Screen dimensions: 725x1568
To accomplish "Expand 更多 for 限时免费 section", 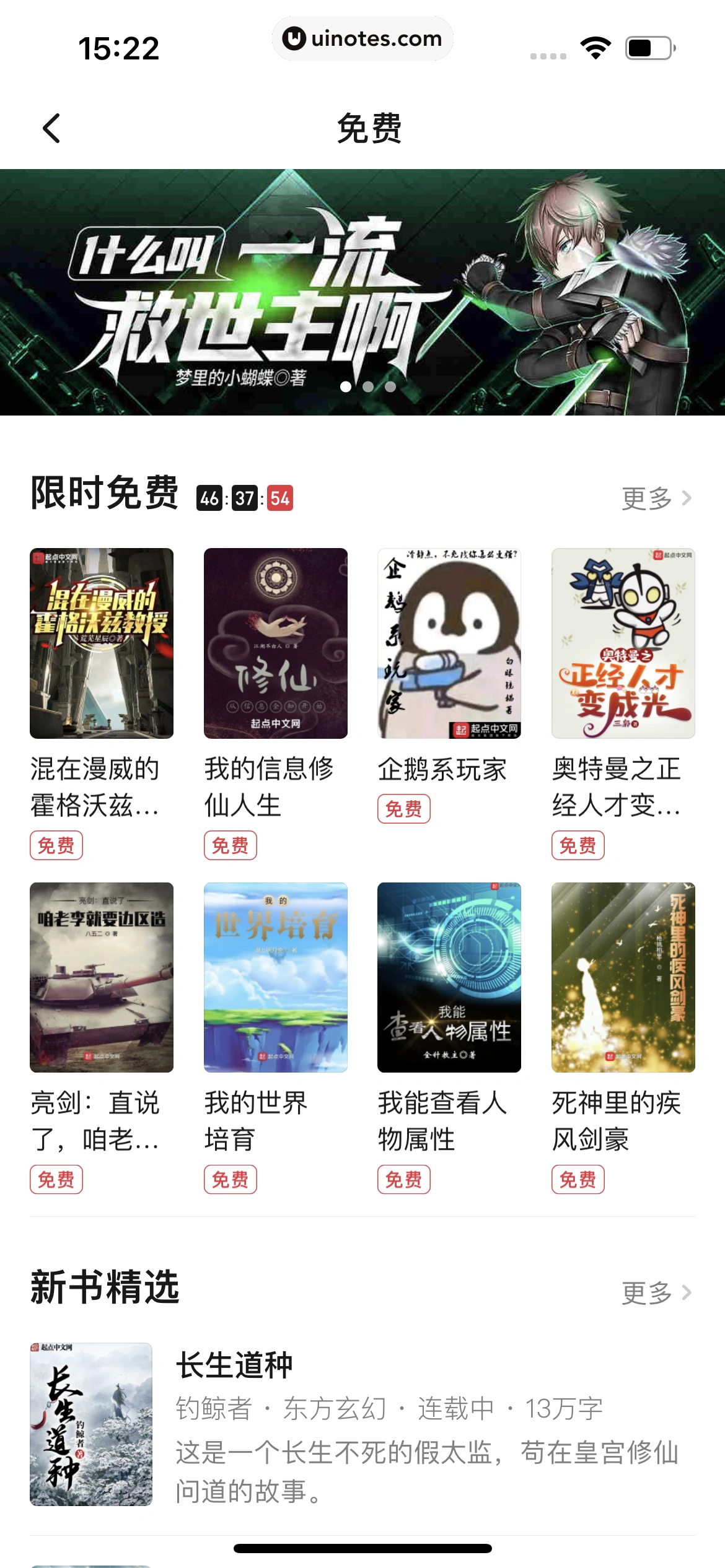I will pos(647,497).
